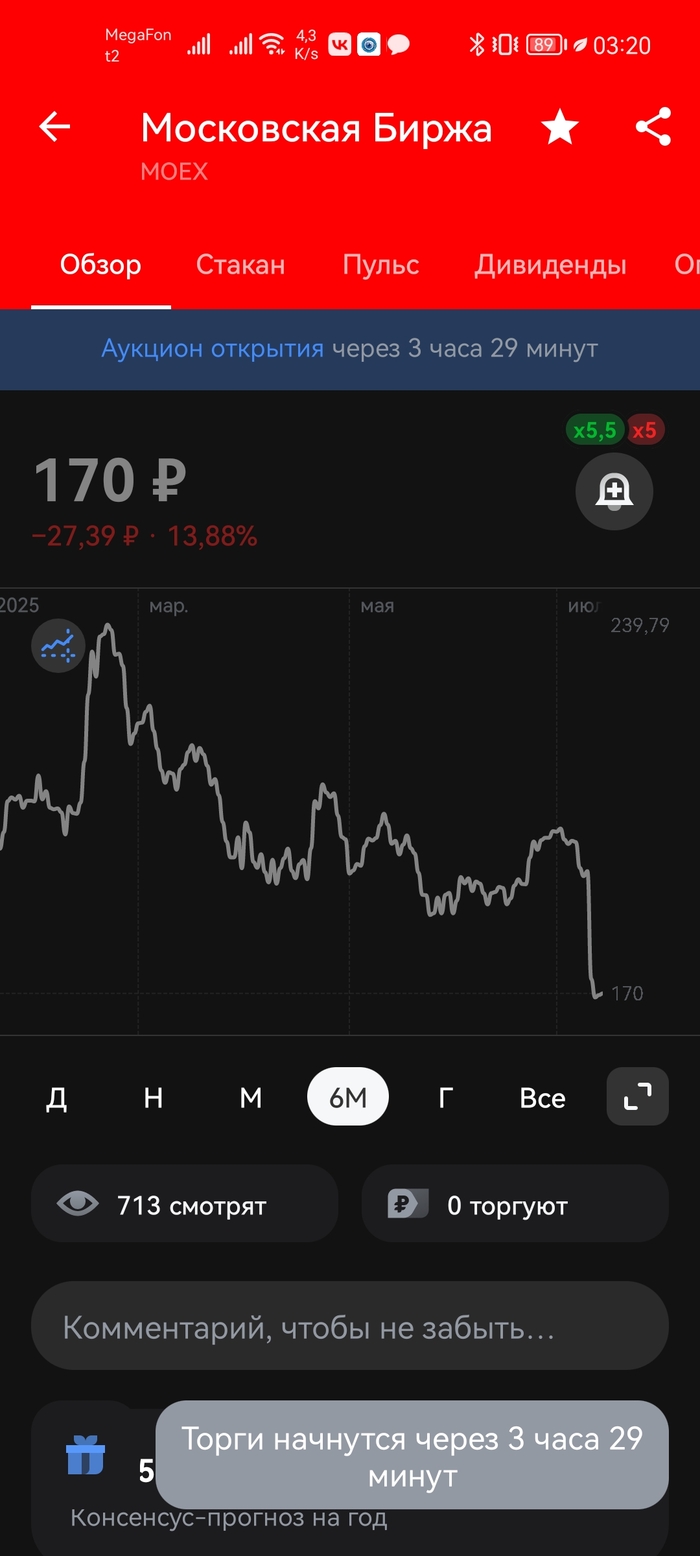Set chart period to Н

point(153,1098)
